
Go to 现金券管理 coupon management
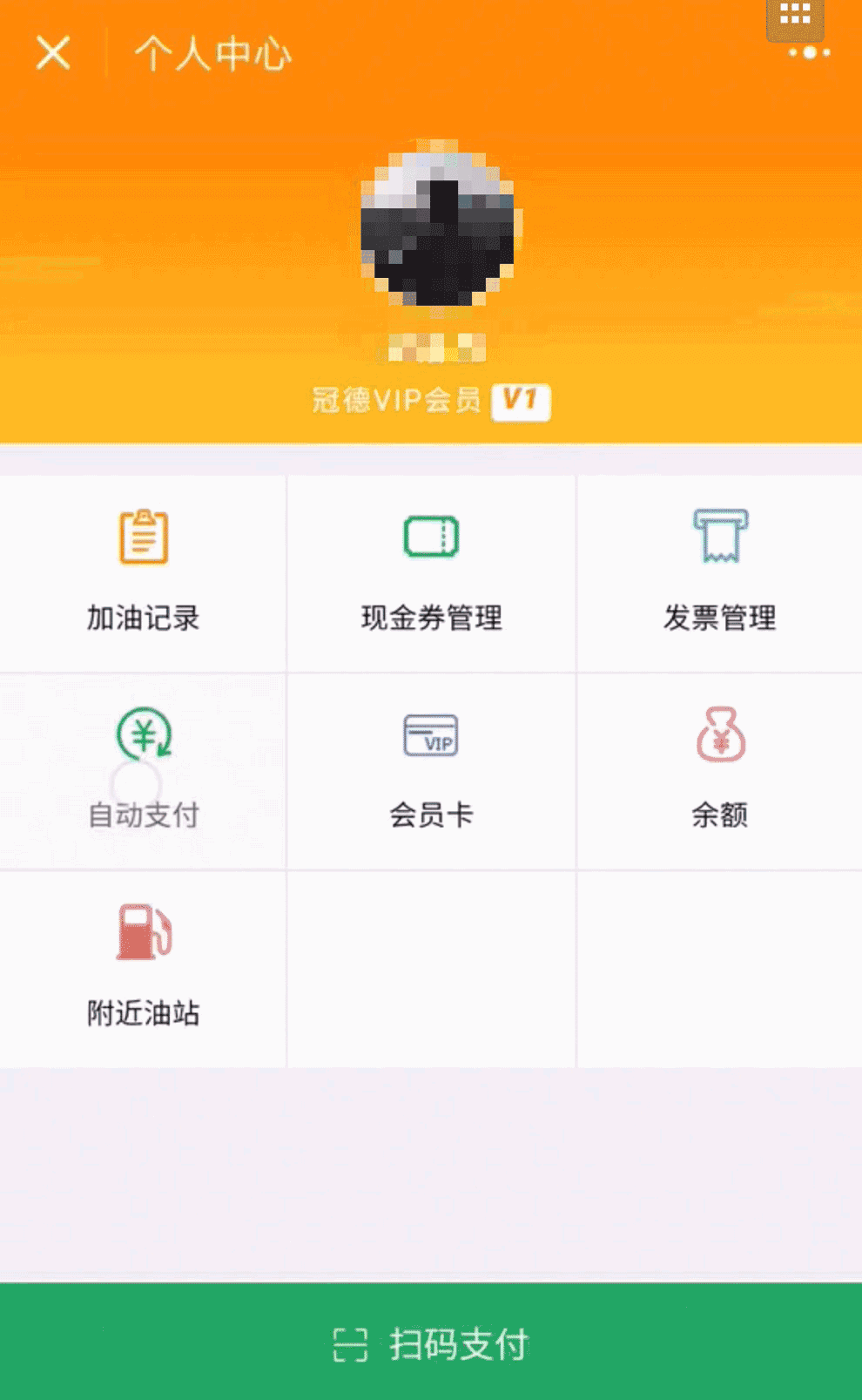[431, 571]
